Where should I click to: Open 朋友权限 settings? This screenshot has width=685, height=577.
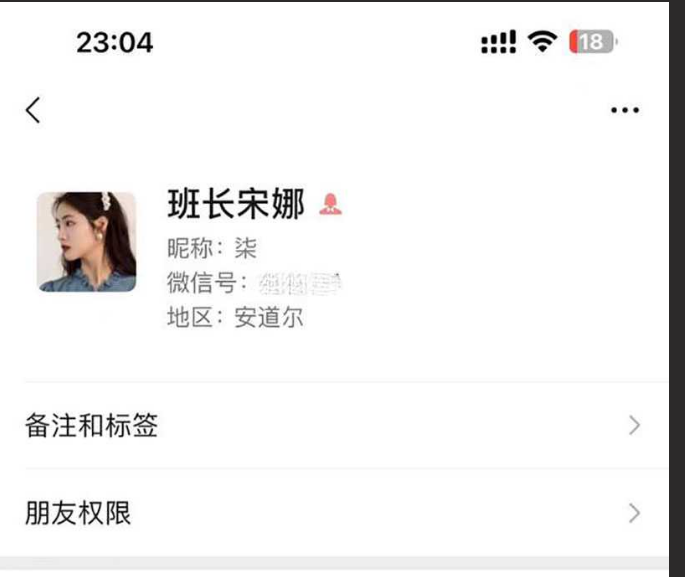tap(334, 513)
